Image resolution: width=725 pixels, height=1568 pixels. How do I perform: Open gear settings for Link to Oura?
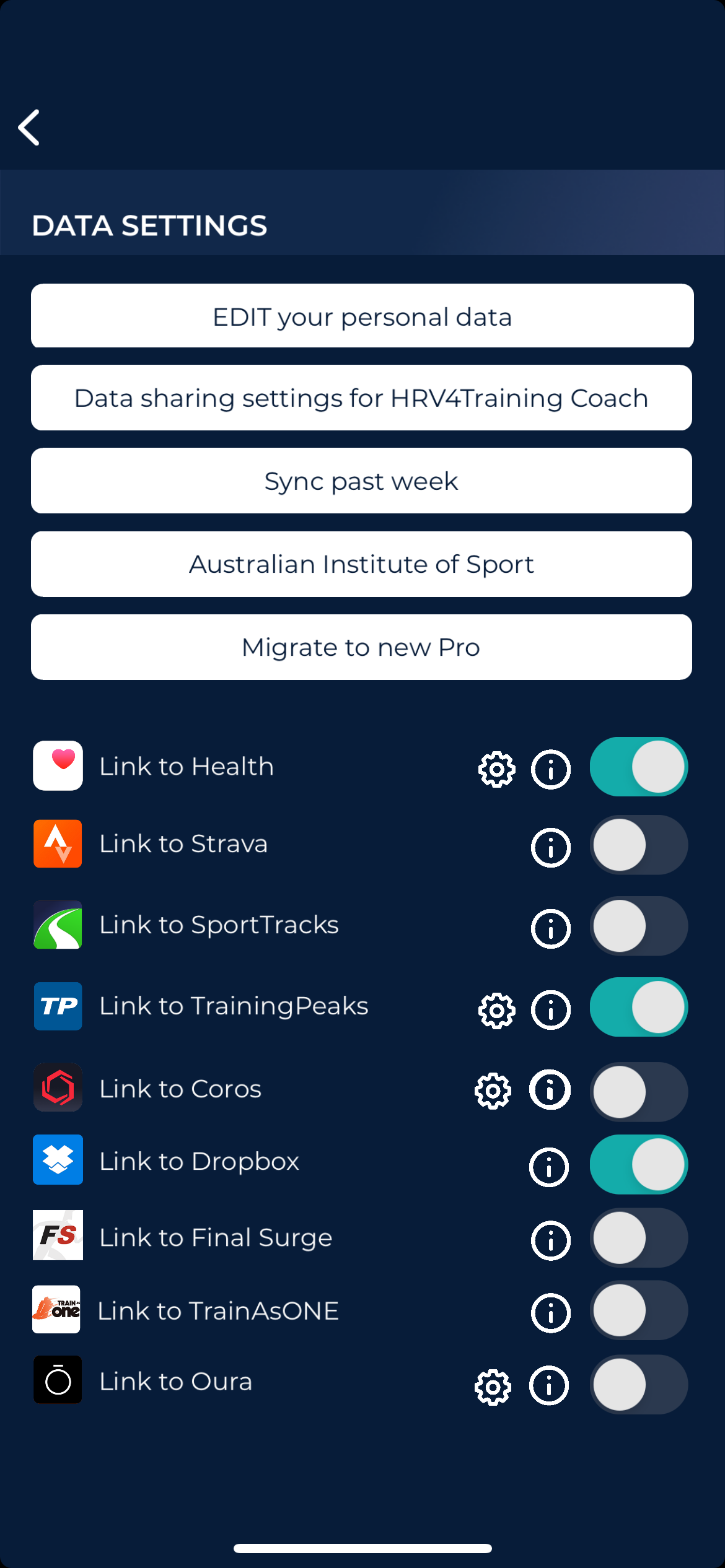tap(493, 1387)
